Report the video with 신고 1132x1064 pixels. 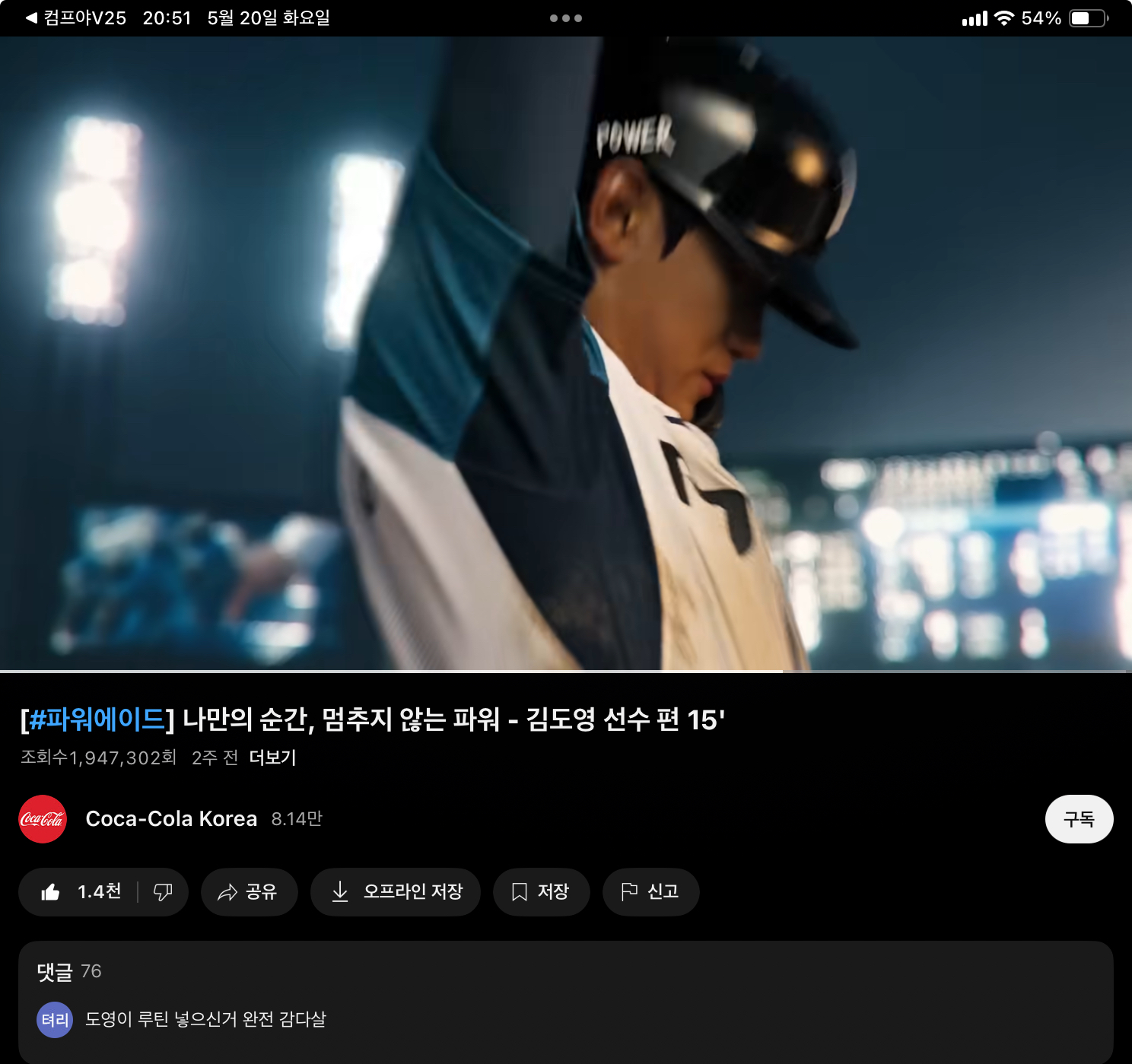[650, 892]
